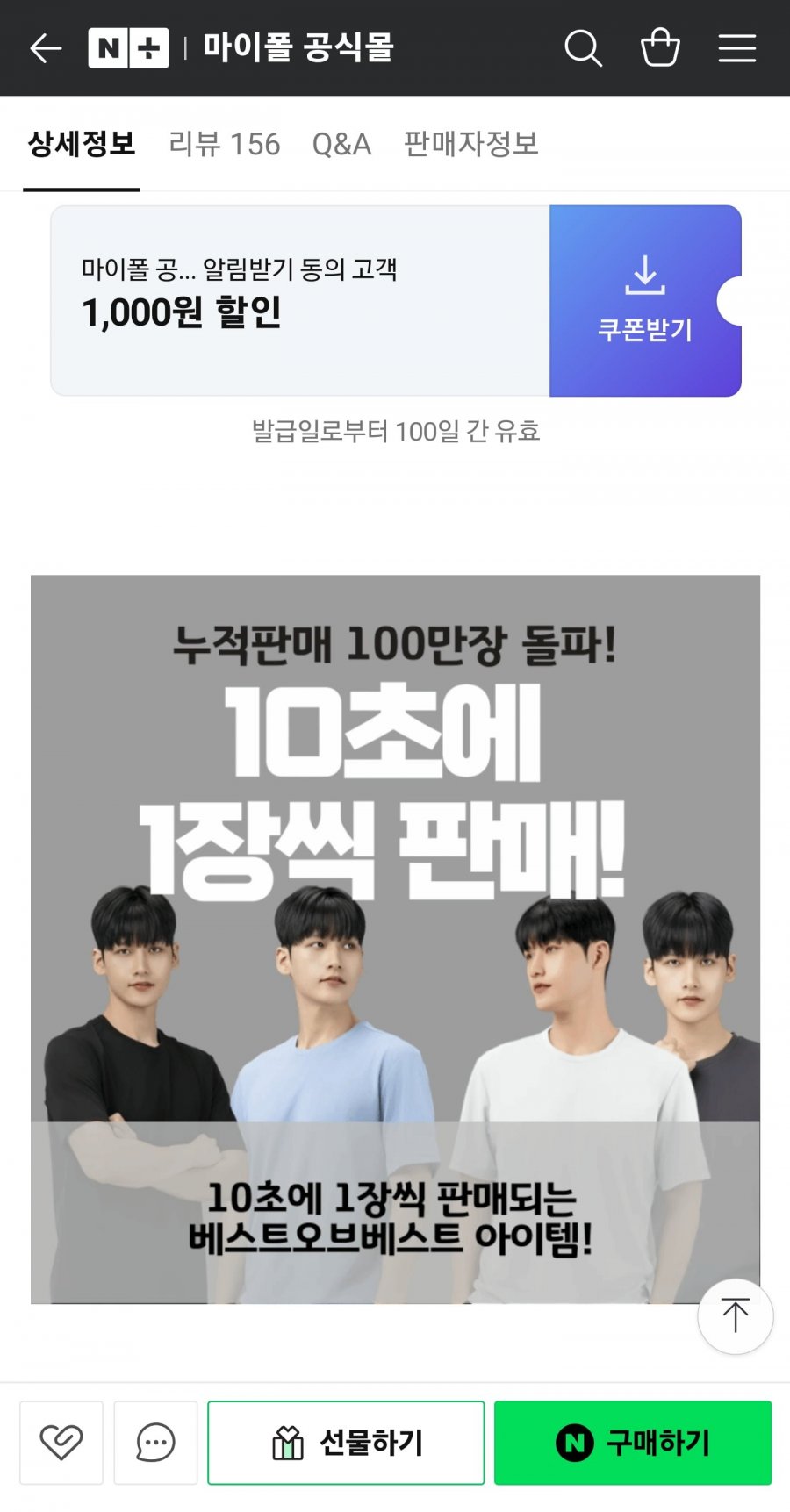Open the chat inquiry bubble icon

point(155,1443)
